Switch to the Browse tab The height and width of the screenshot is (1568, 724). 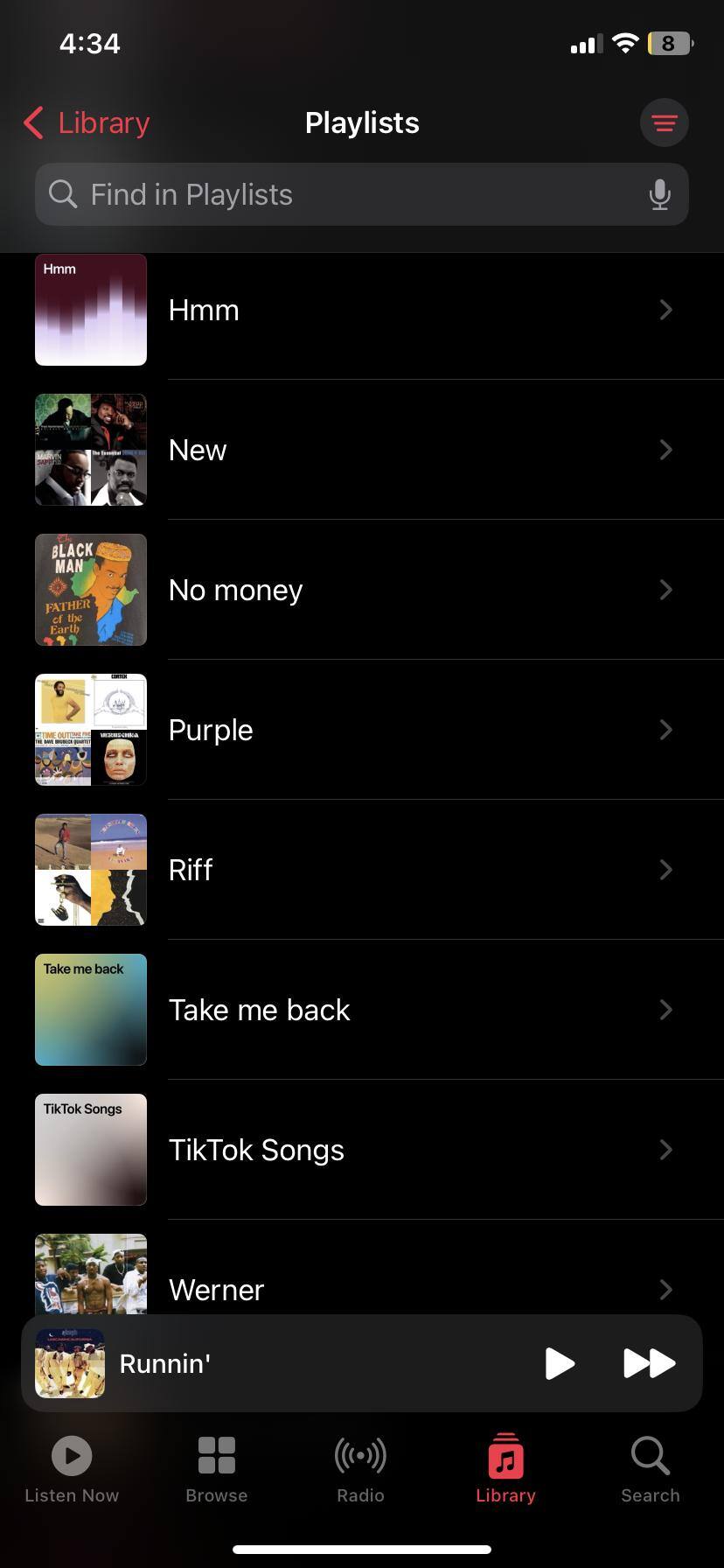pos(217,1470)
